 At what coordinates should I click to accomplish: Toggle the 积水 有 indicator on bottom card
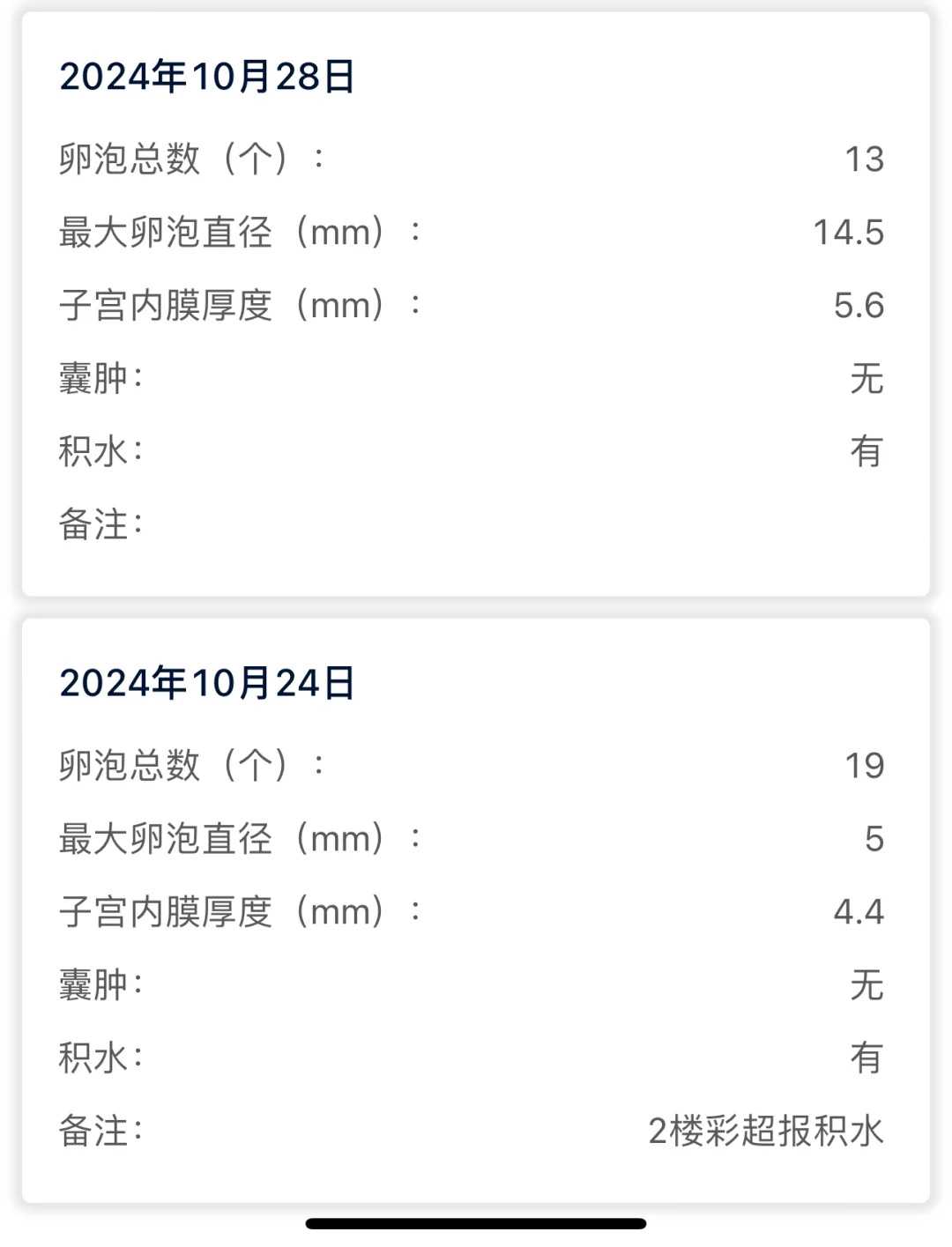click(868, 1058)
